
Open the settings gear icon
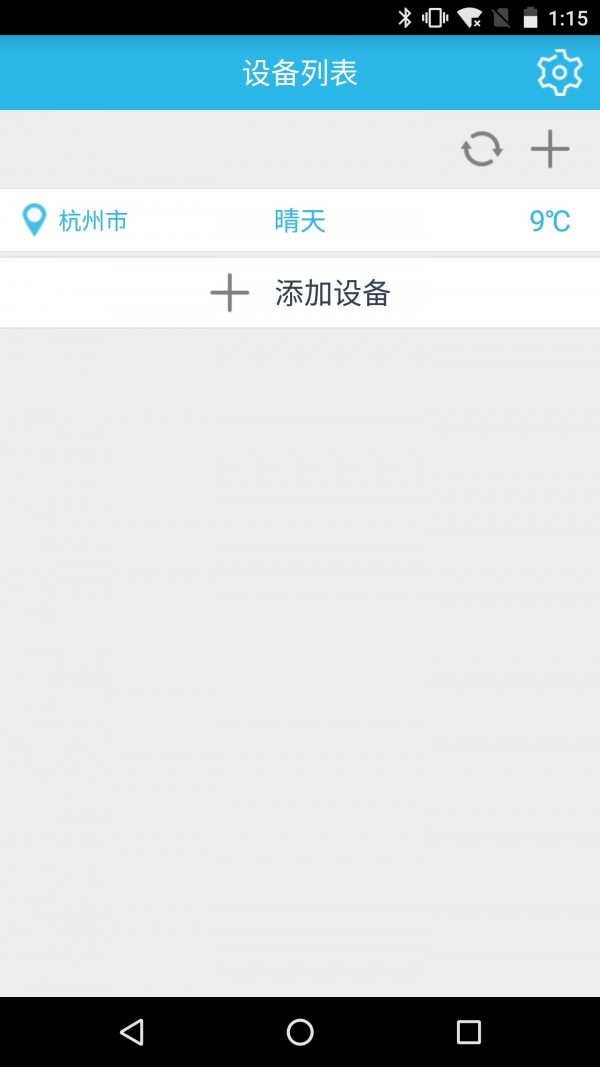tap(559, 72)
